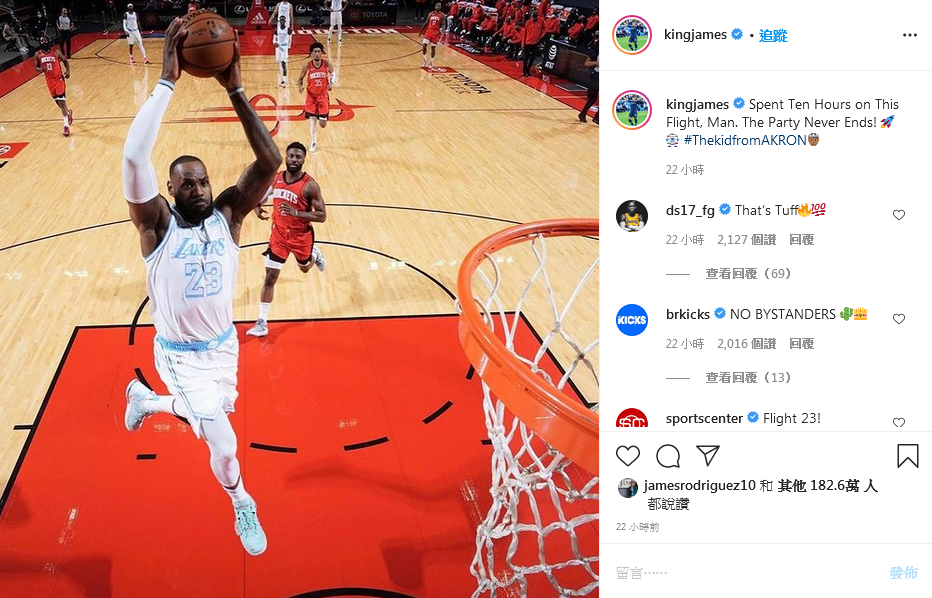View 69 replies under ds17_fg's comment

coord(748,274)
